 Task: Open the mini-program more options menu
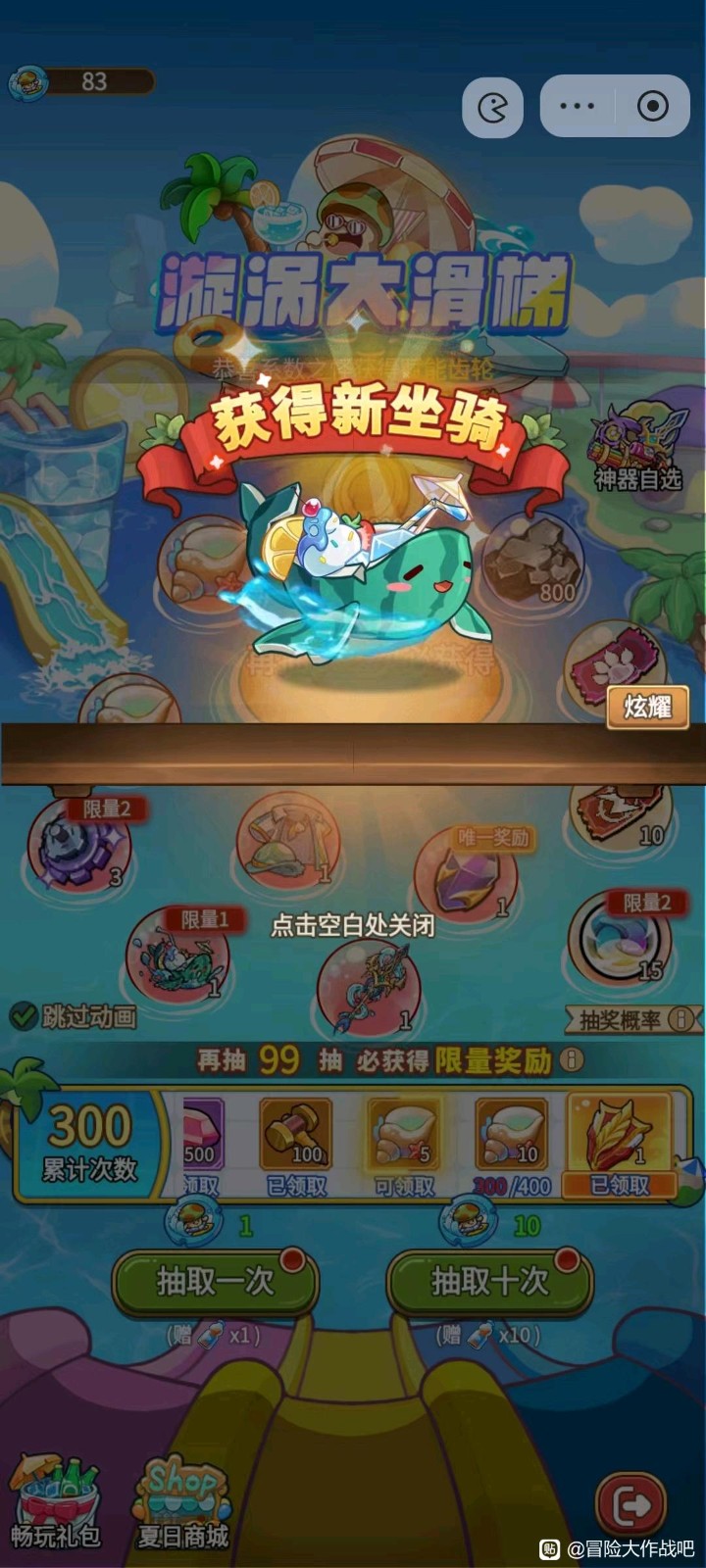coord(577,106)
